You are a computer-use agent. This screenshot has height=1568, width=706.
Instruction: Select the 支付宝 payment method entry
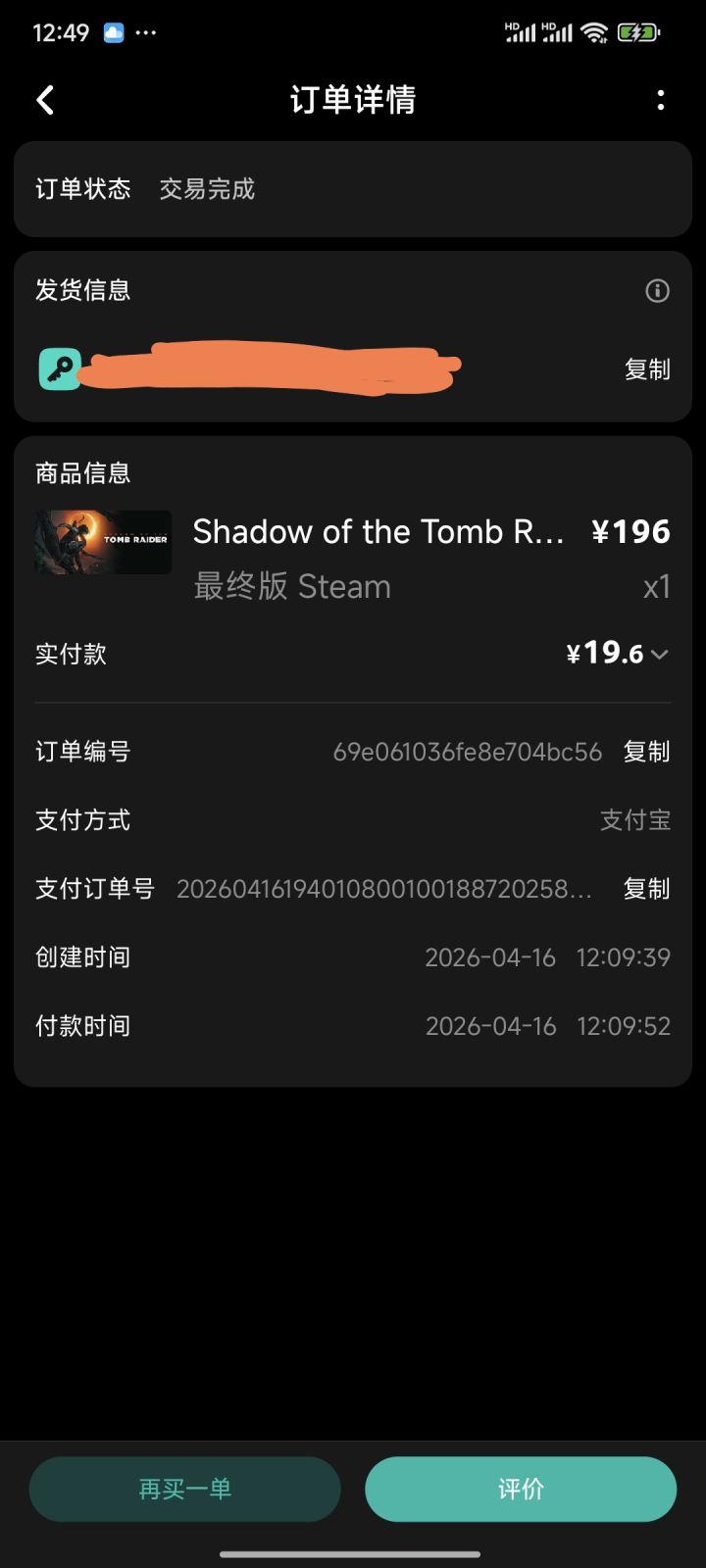click(x=634, y=820)
